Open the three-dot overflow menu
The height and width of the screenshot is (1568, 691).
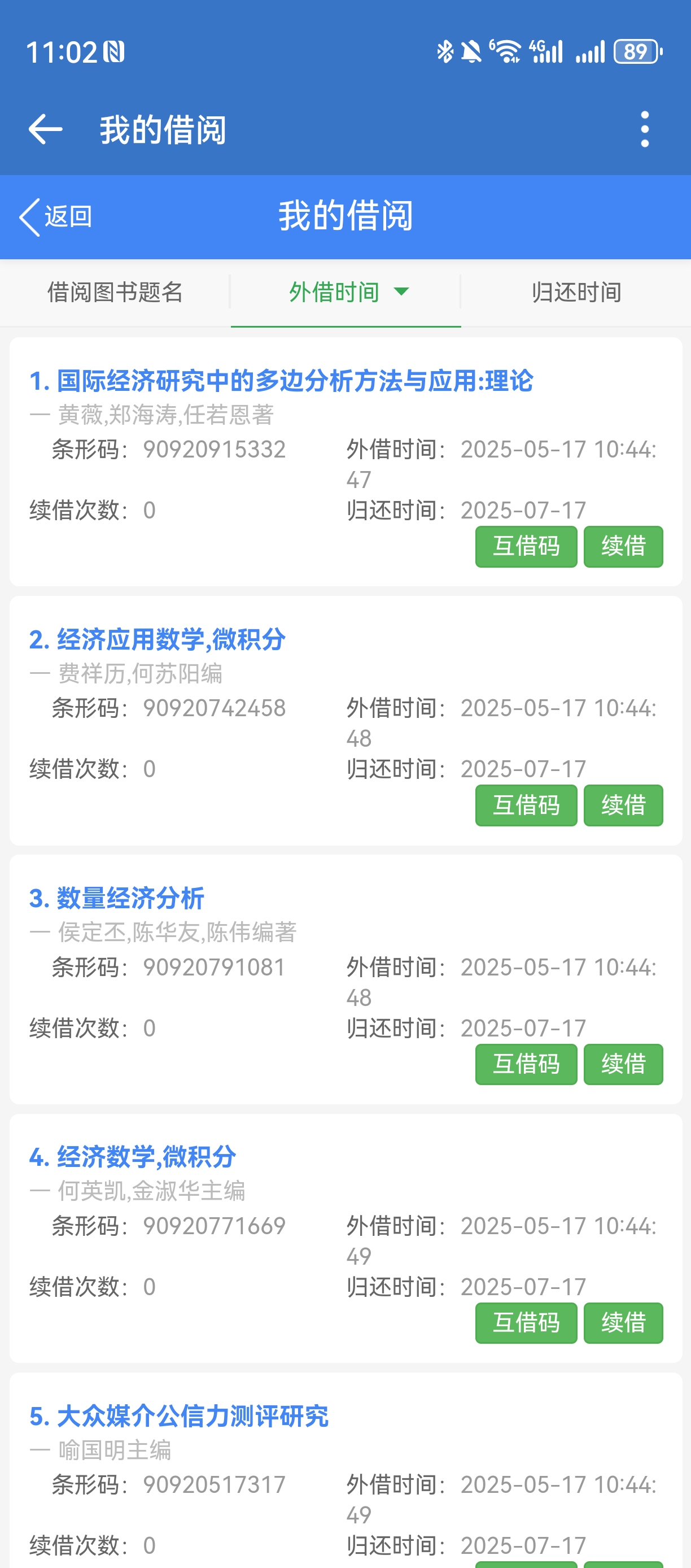(x=644, y=129)
